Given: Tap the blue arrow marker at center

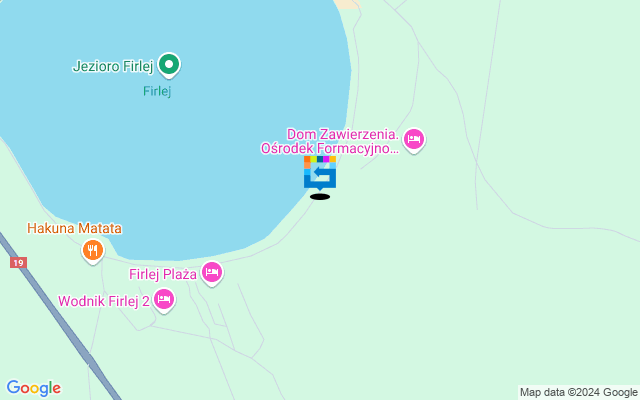Looking at the screenshot, I should tap(320, 172).
